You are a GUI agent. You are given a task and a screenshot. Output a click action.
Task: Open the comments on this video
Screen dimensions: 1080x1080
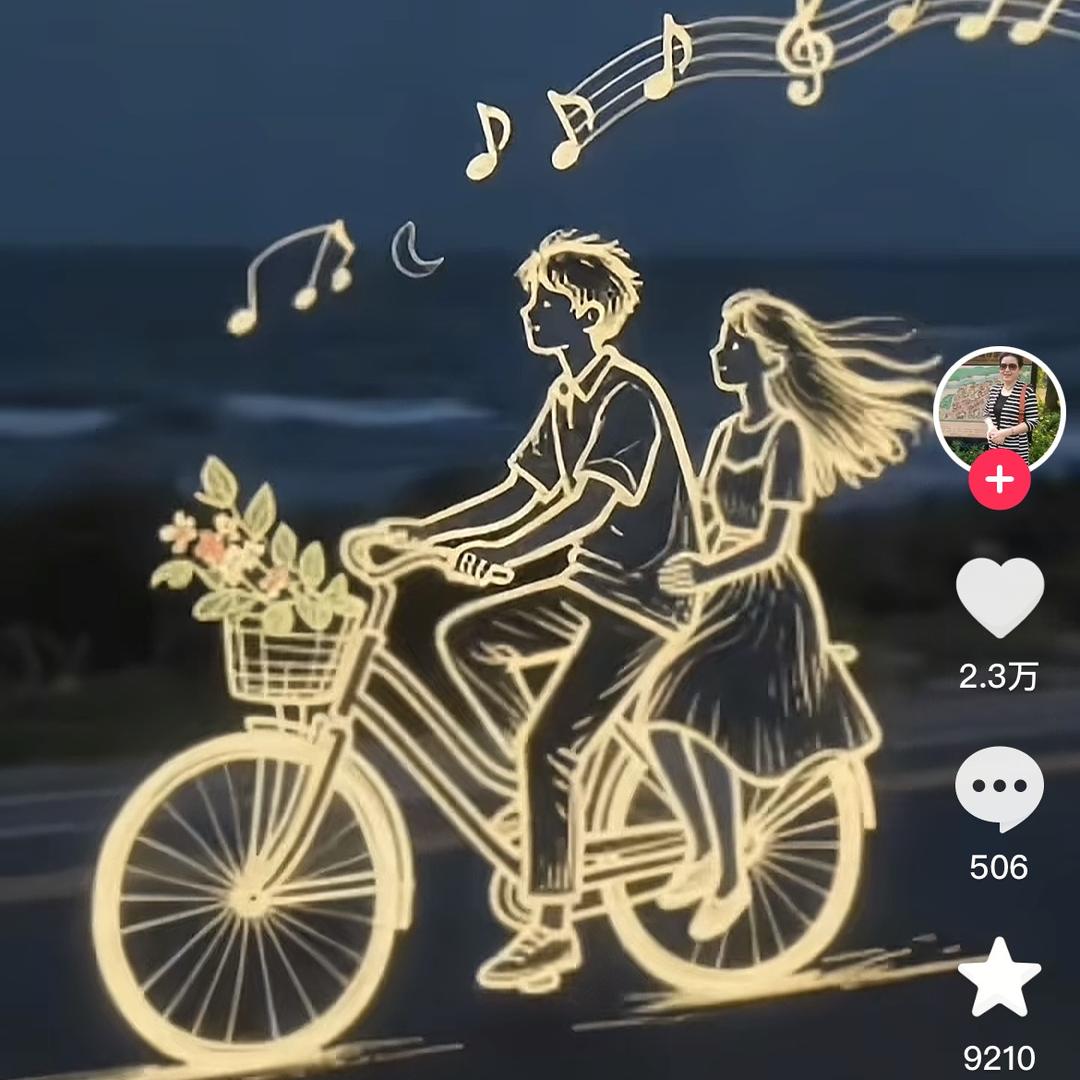point(999,789)
